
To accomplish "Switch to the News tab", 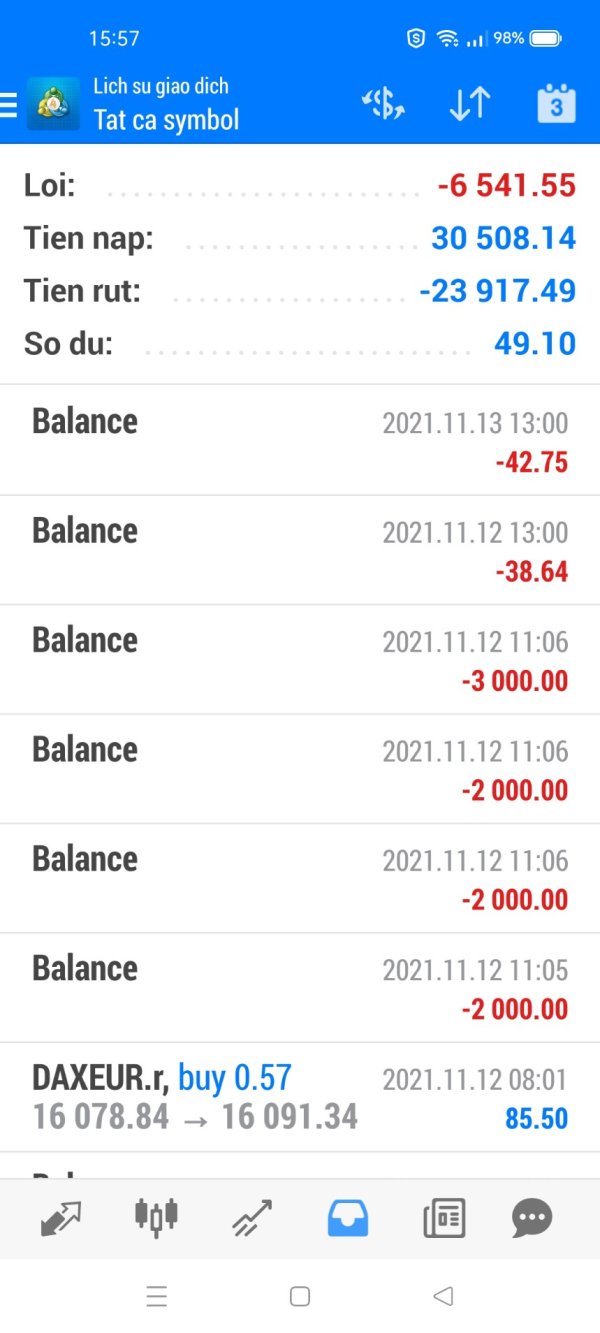I will tap(443, 1218).
